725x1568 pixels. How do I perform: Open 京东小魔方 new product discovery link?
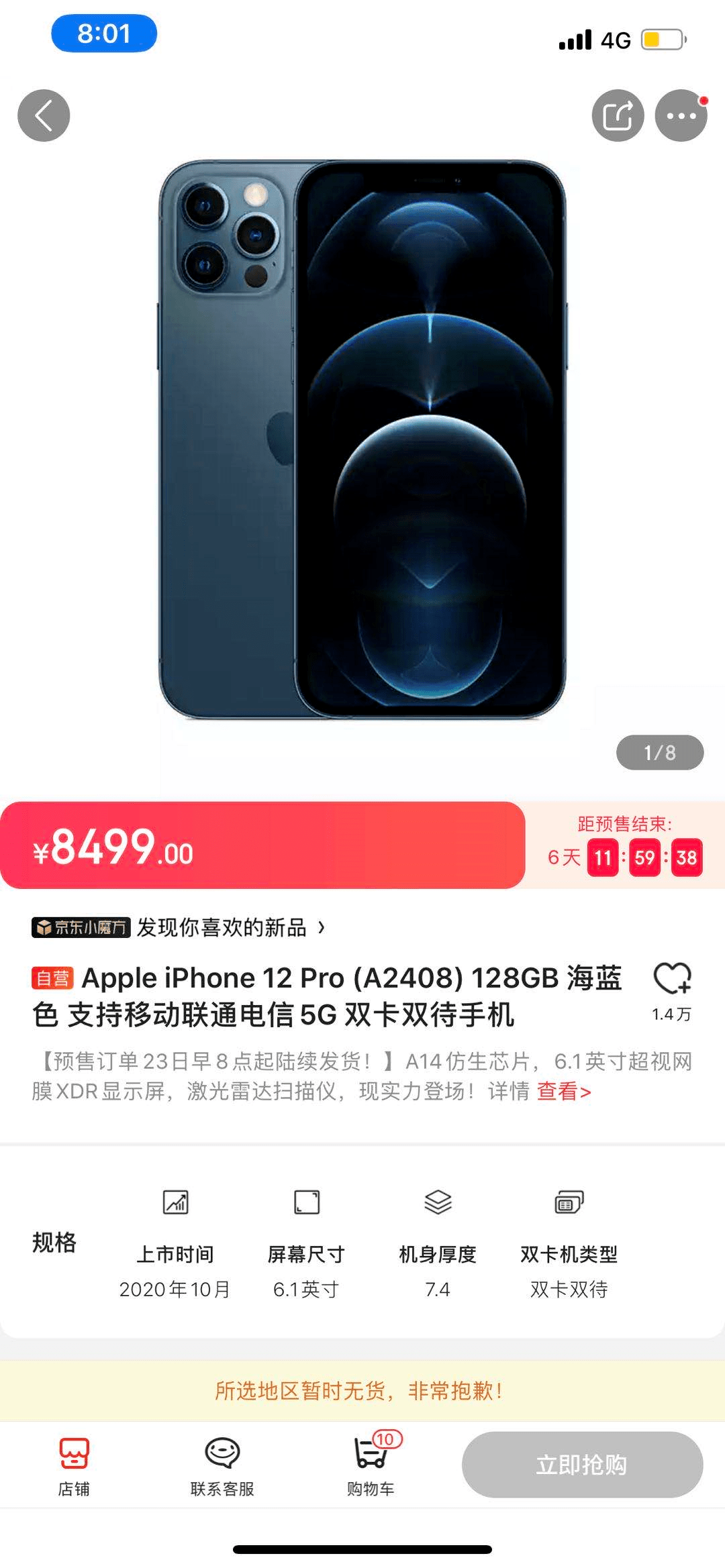click(179, 928)
